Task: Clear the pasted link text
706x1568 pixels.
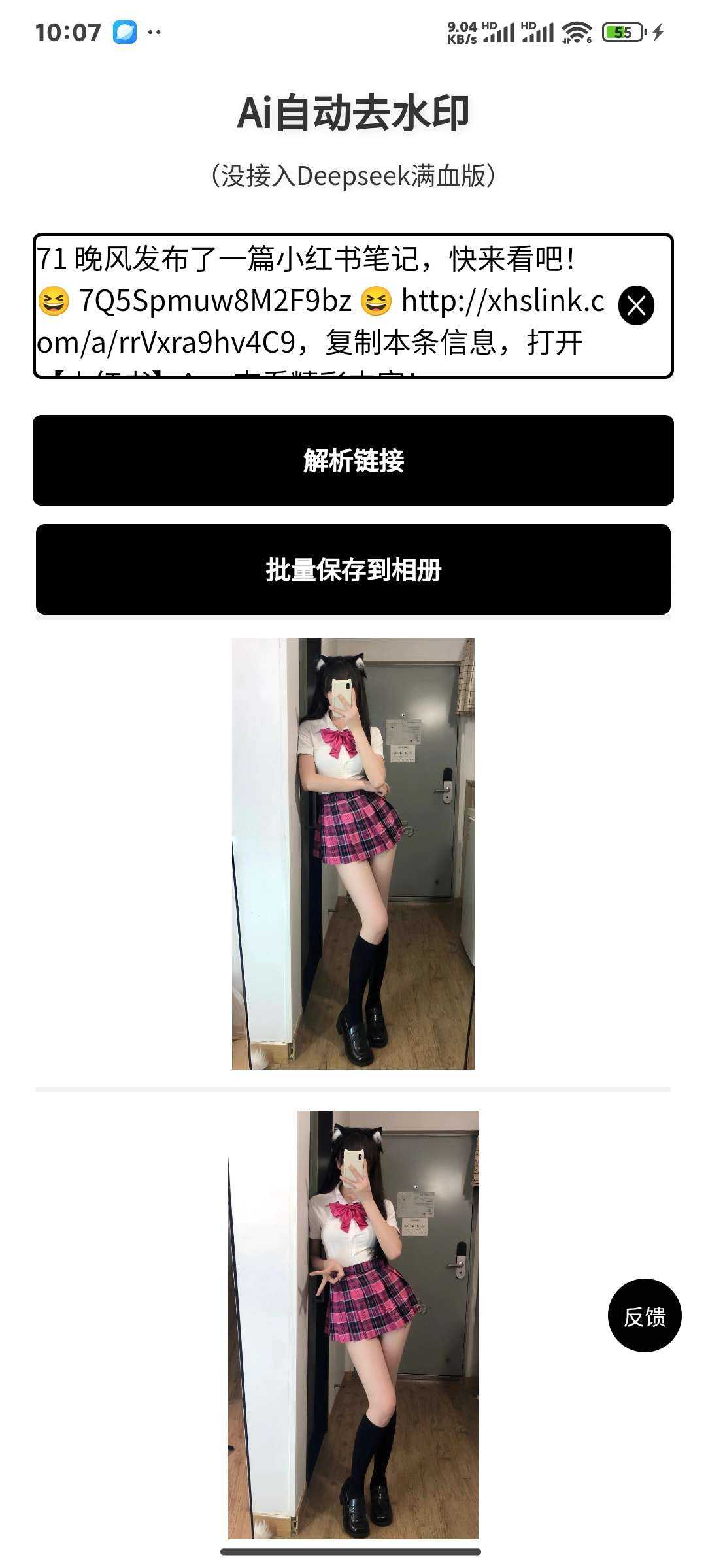Action: tap(636, 305)
